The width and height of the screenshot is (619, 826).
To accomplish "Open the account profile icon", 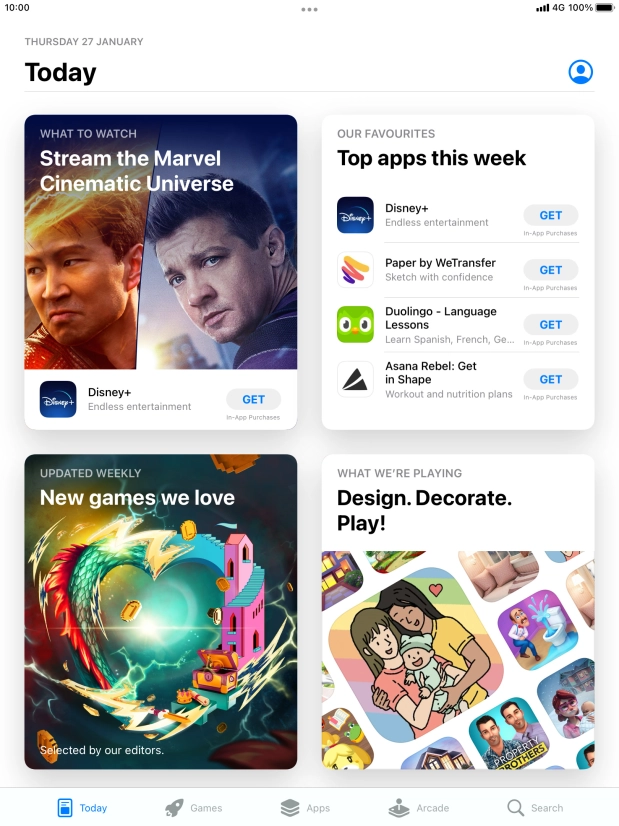I will point(580,72).
